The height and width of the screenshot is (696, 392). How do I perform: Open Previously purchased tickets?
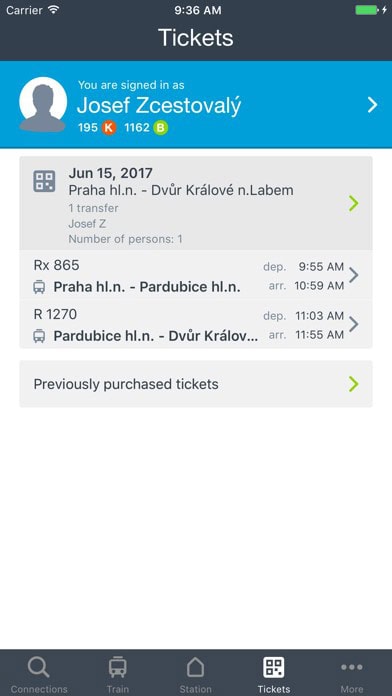coord(196,384)
